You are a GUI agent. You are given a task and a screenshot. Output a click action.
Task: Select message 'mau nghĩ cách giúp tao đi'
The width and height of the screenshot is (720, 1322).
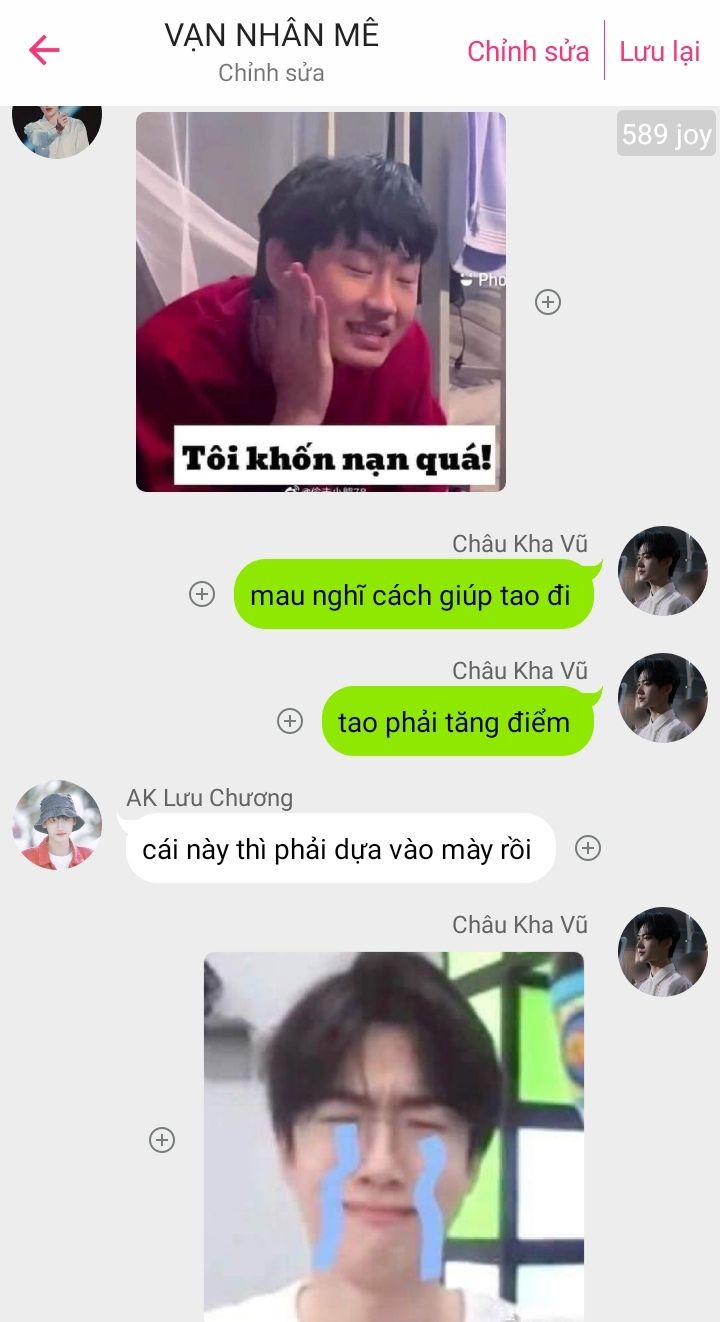pyautogui.click(x=411, y=595)
